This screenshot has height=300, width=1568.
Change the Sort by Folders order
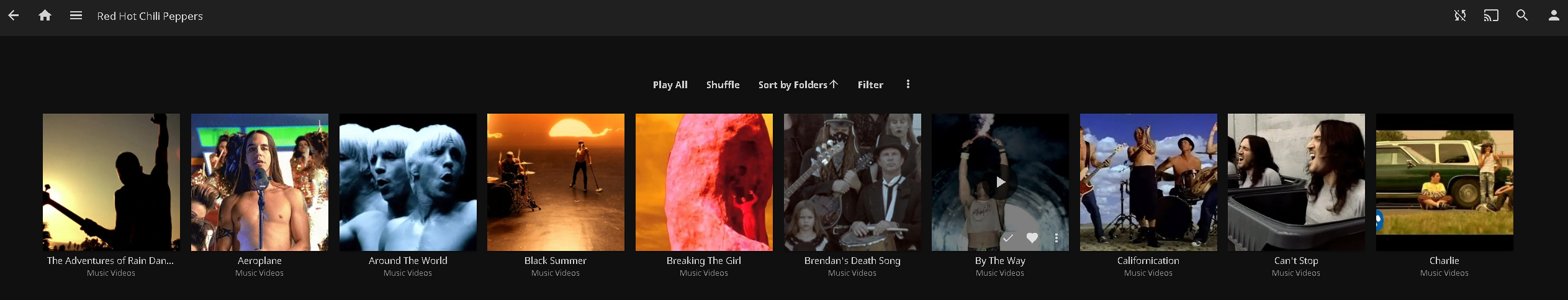pos(798,84)
